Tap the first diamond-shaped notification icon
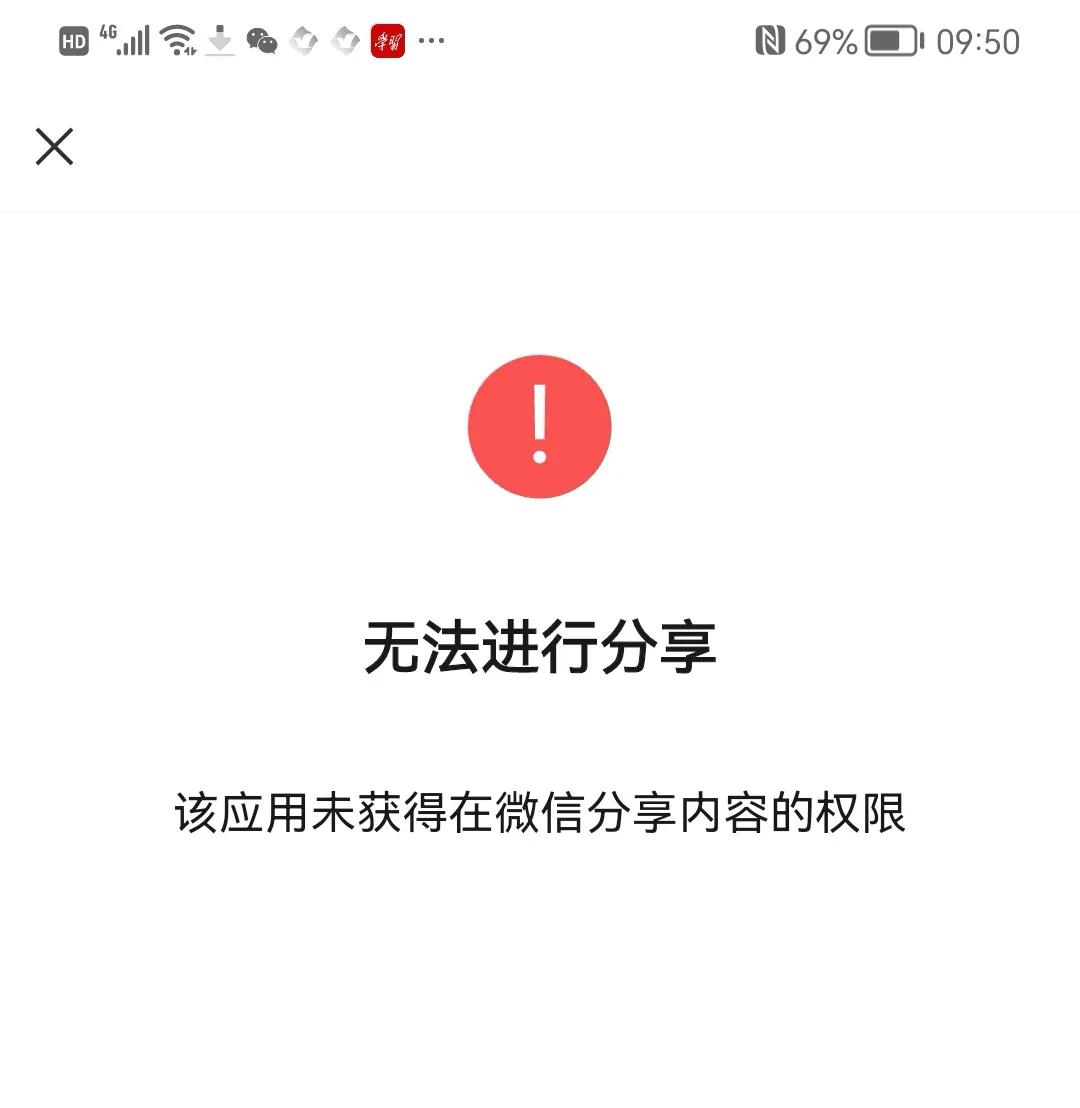 point(304,41)
